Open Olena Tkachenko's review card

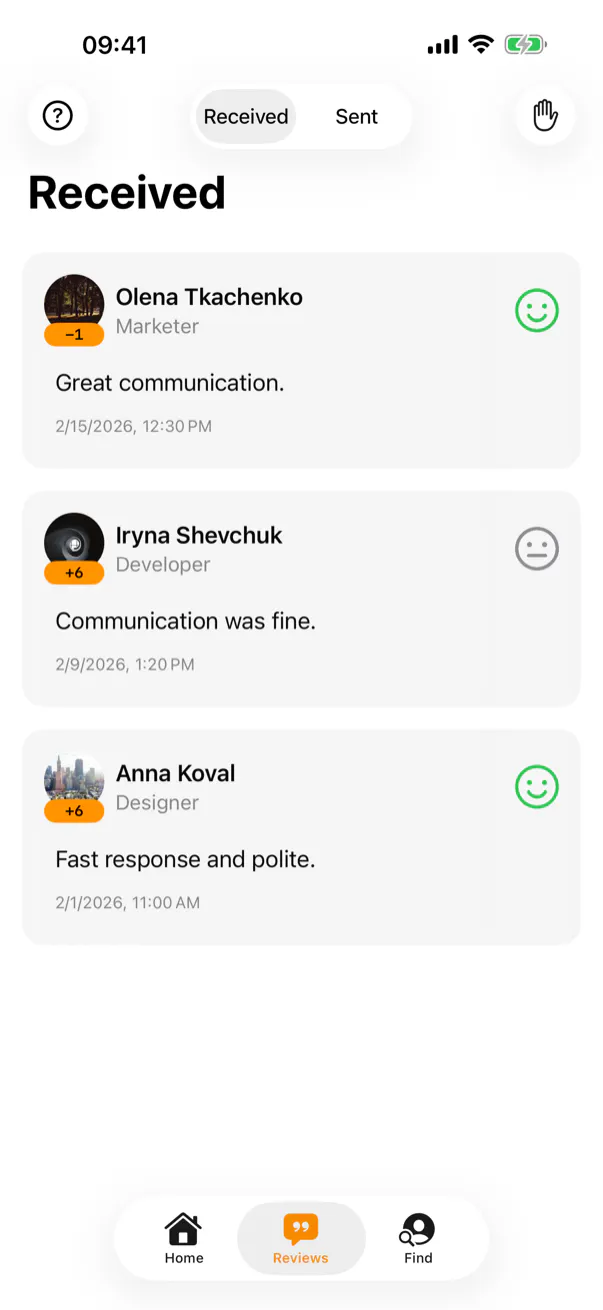pos(301,360)
